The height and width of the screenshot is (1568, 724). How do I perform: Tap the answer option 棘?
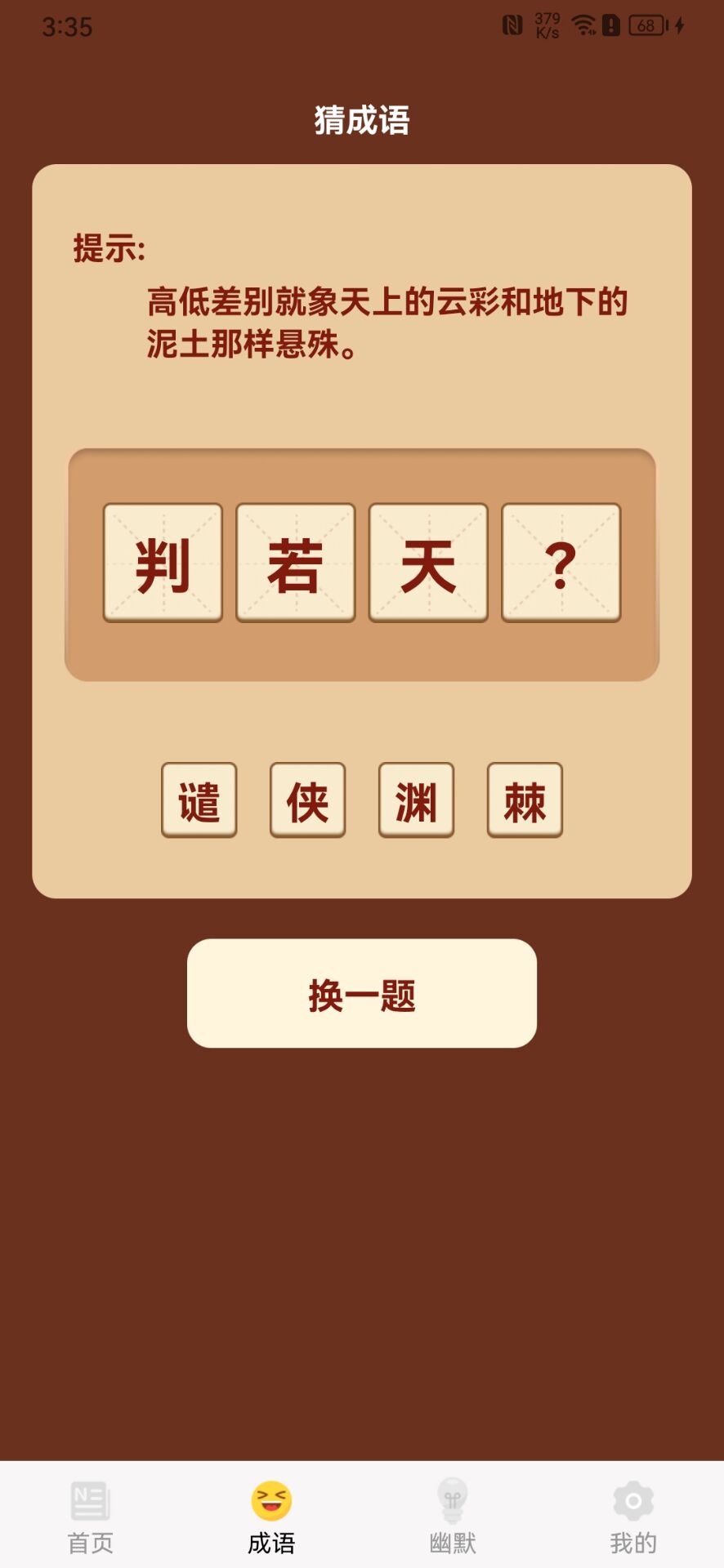pyautogui.click(x=525, y=800)
